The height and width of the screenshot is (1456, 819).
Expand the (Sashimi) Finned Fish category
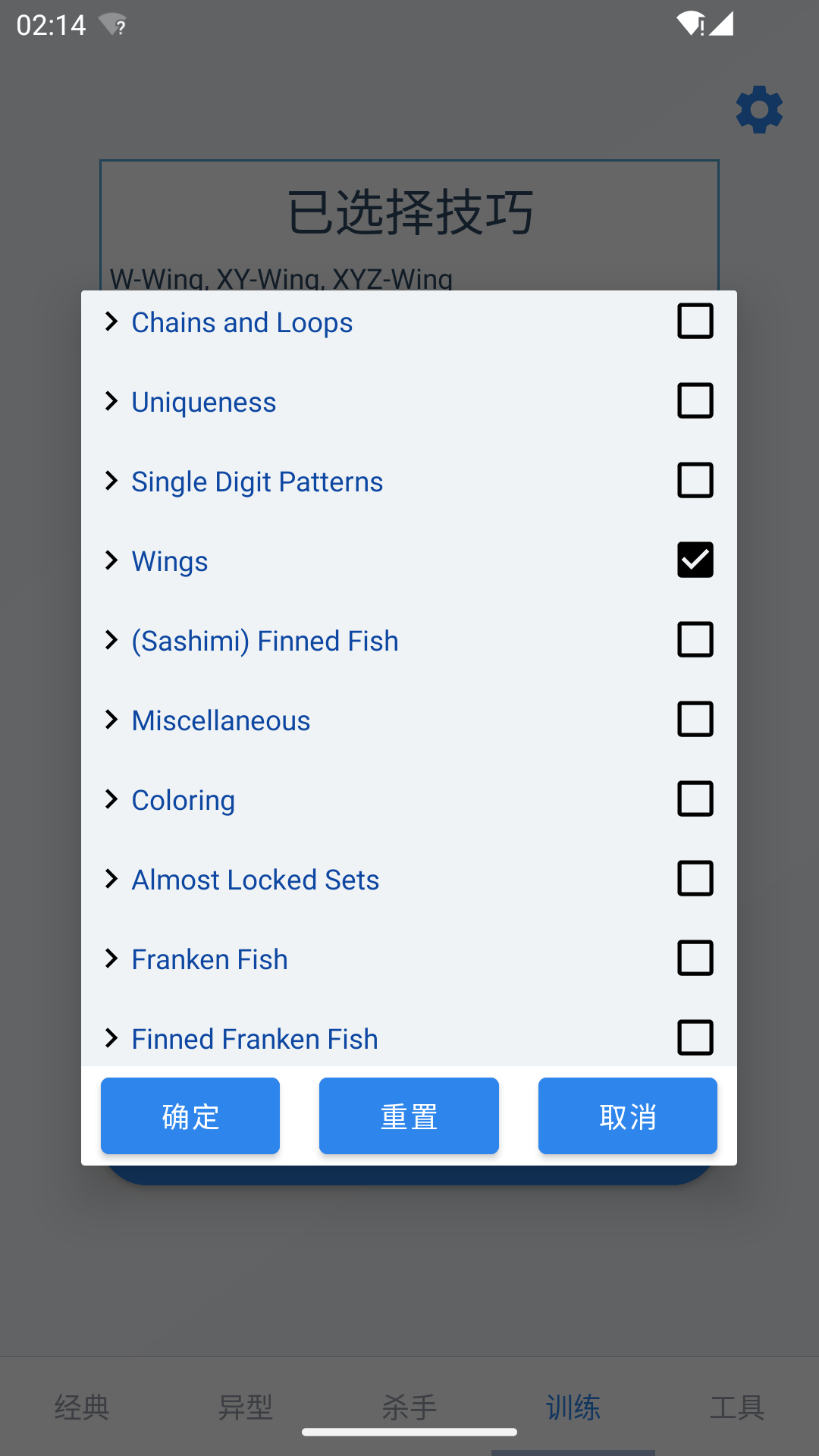coord(111,640)
